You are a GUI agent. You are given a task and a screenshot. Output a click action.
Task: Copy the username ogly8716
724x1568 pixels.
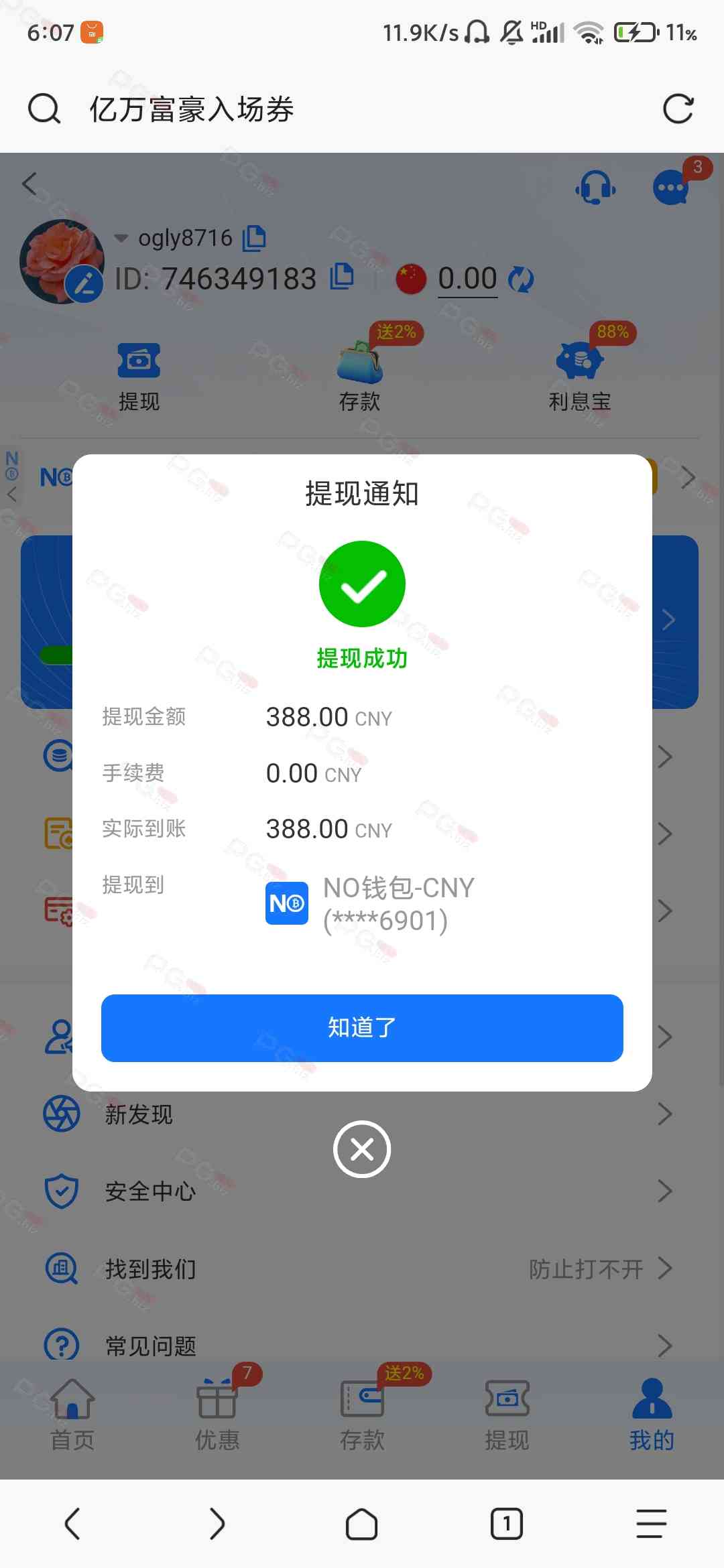[x=254, y=238]
